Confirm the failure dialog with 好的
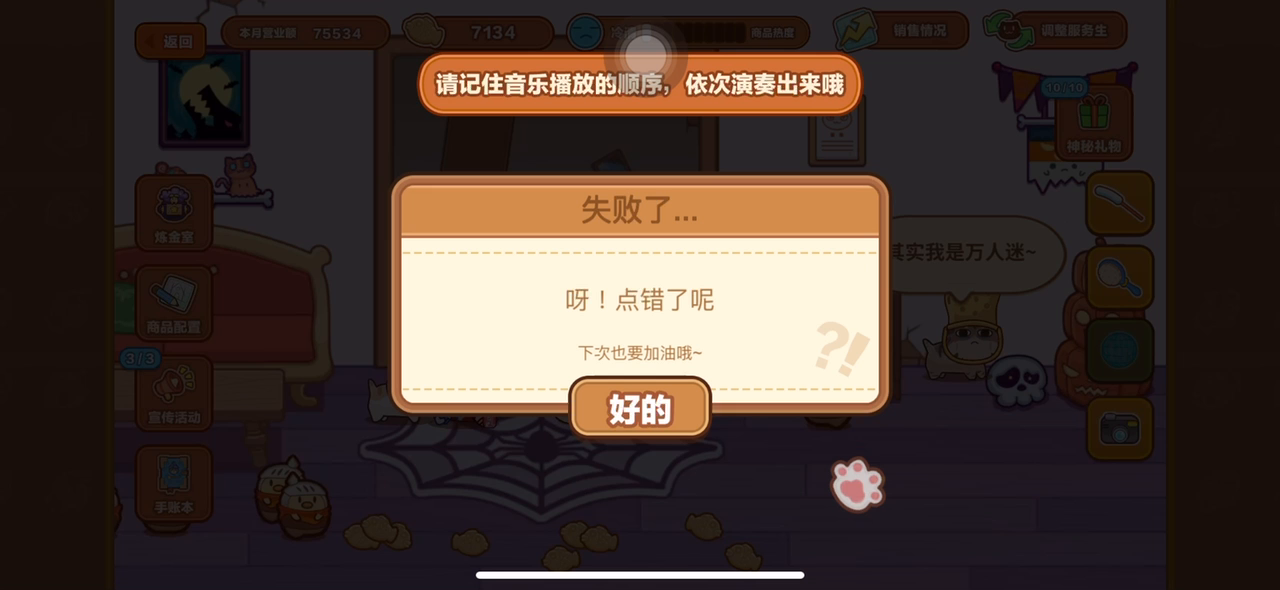The width and height of the screenshot is (1280, 590). pyautogui.click(x=640, y=408)
